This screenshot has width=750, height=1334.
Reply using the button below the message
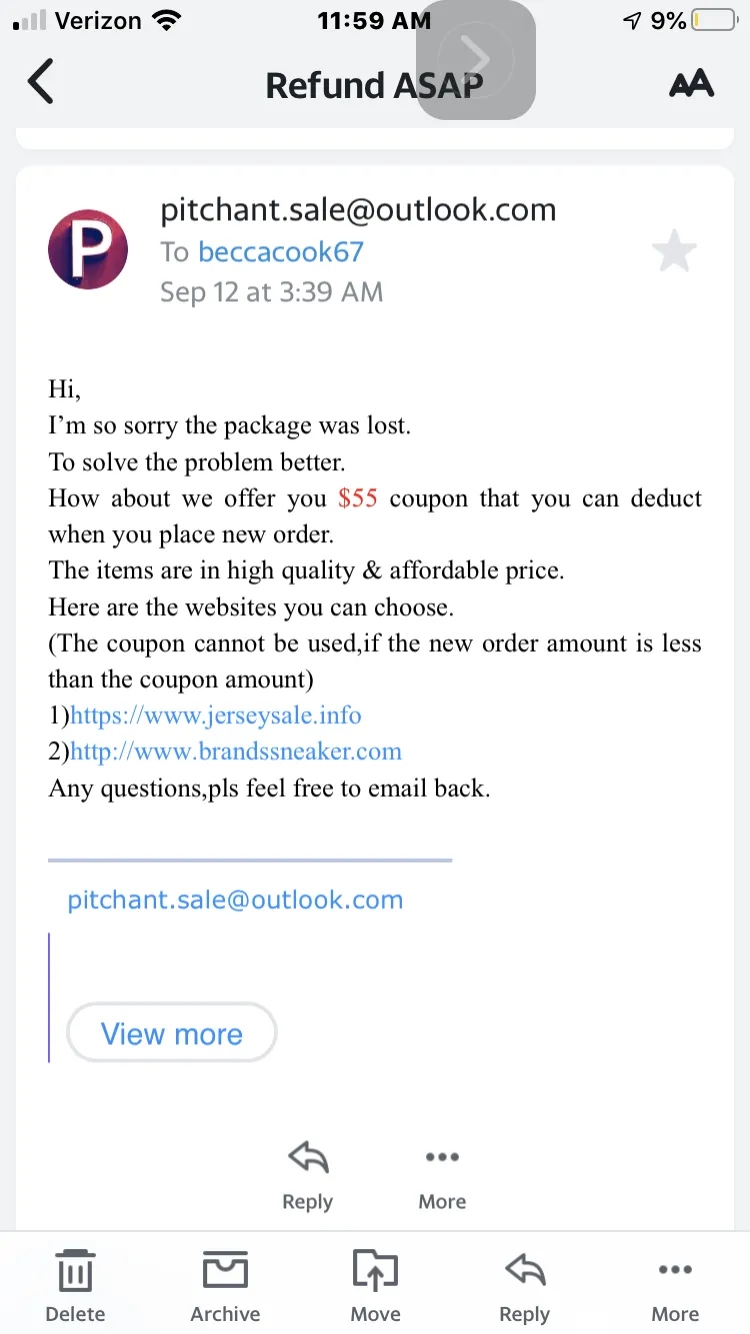pyautogui.click(x=307, y=1177)
